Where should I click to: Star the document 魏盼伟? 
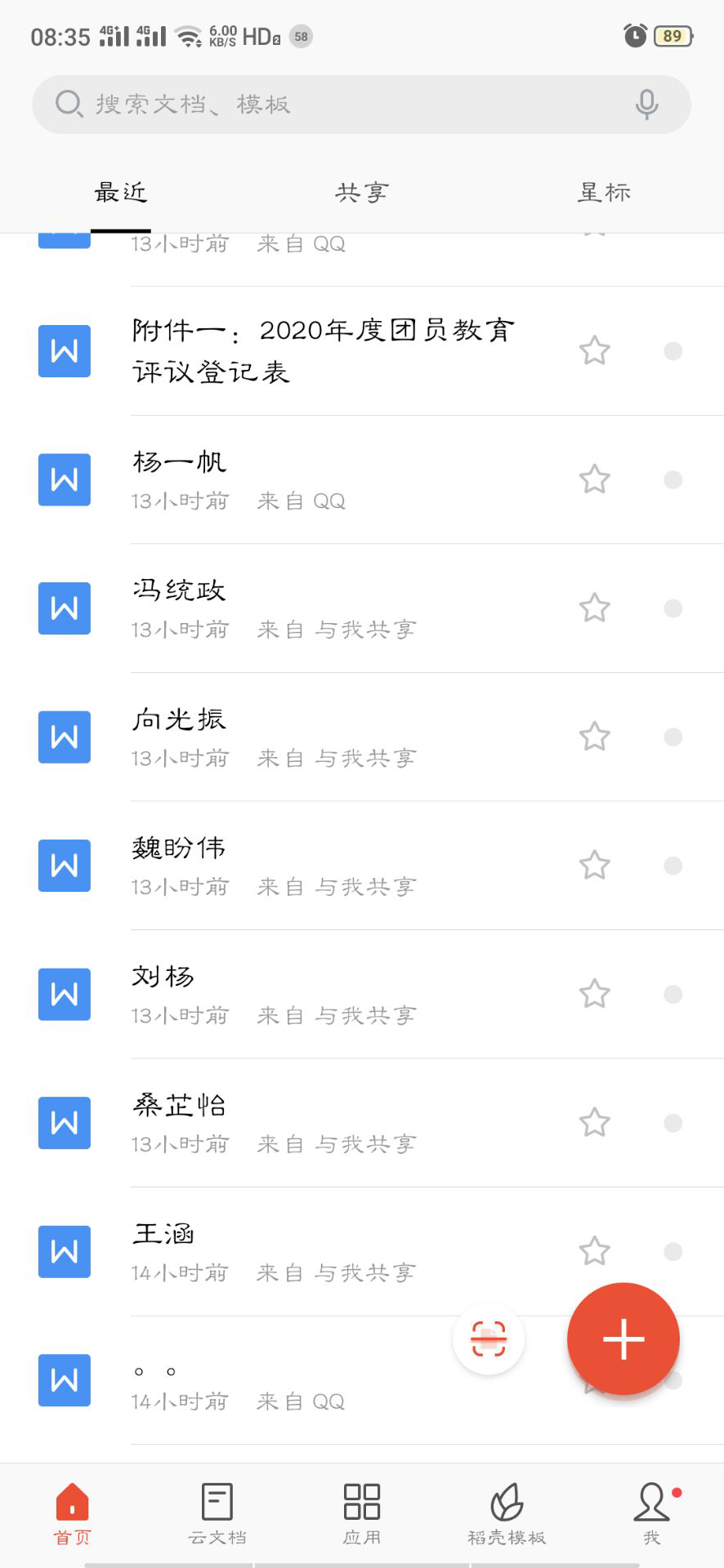click(595, 865)
